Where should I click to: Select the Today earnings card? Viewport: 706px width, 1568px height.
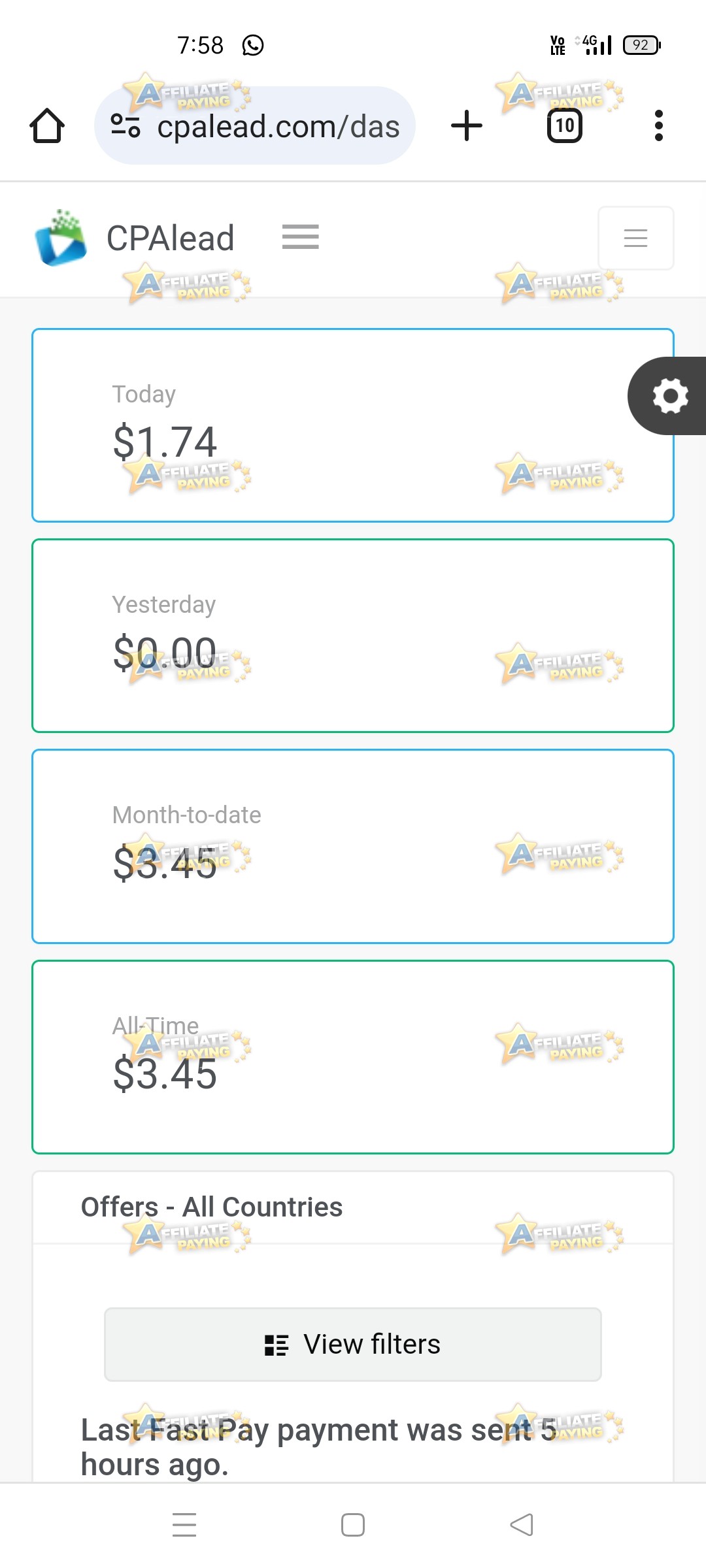353,425
